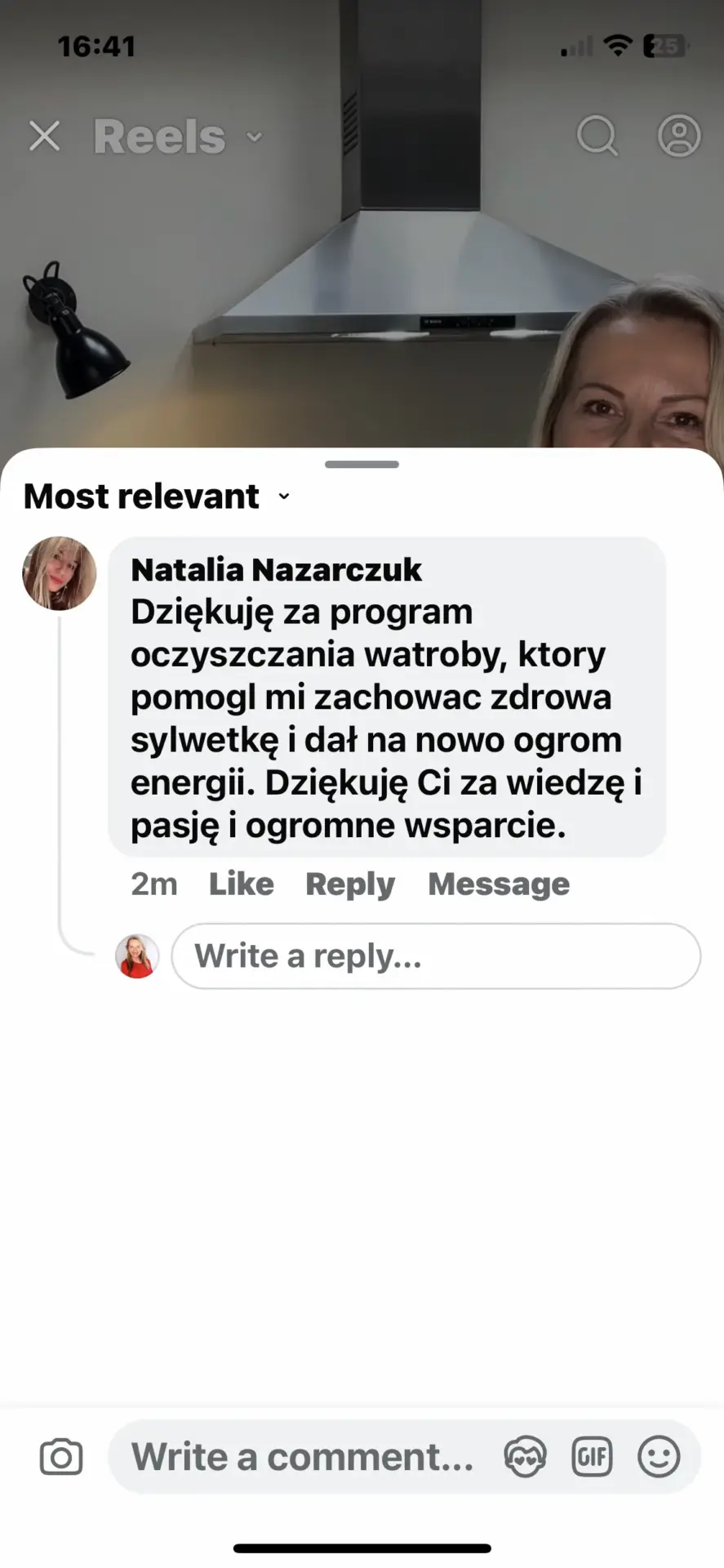Open the profile icon

point(679,136)
